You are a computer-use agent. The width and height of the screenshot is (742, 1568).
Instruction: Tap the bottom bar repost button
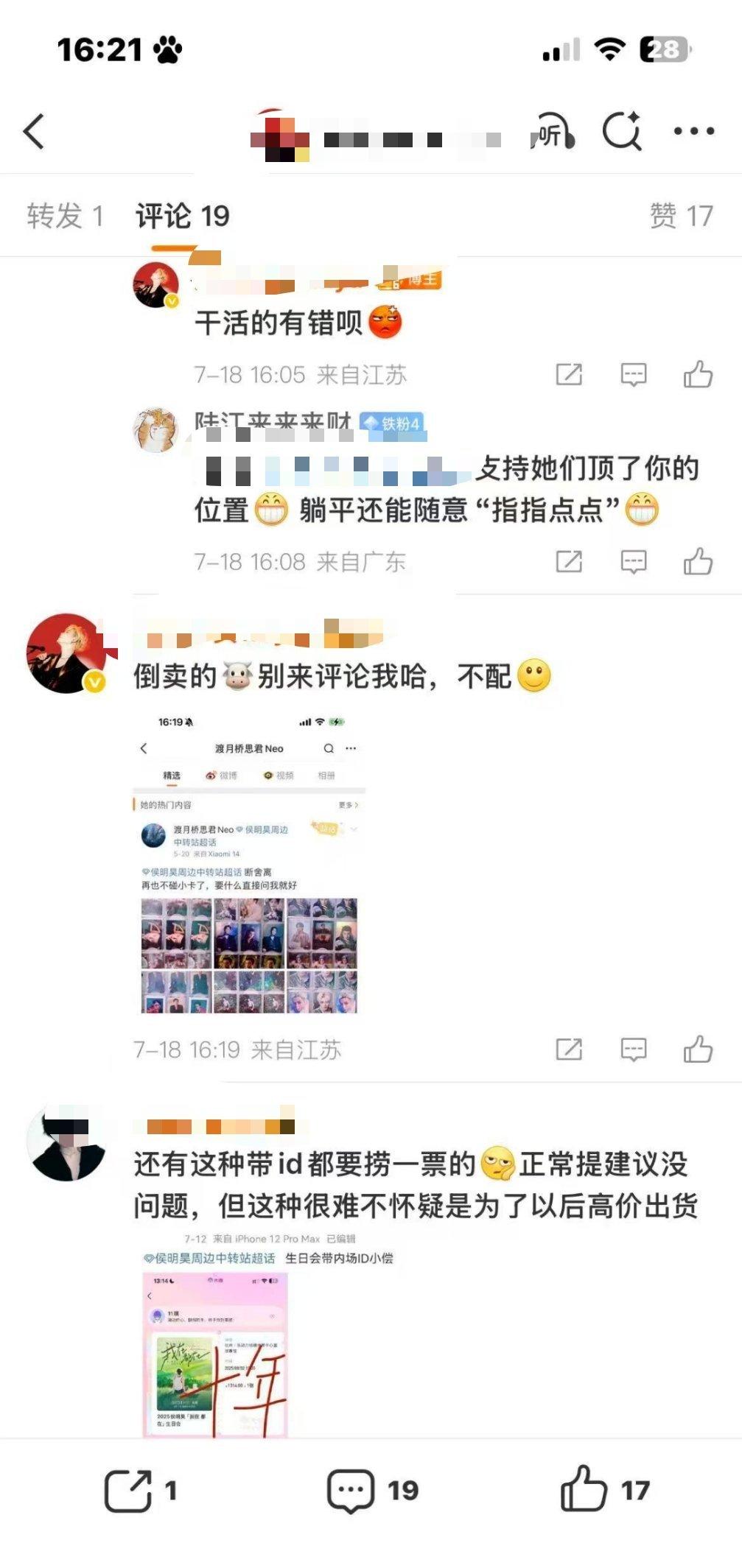point(140,1490)
